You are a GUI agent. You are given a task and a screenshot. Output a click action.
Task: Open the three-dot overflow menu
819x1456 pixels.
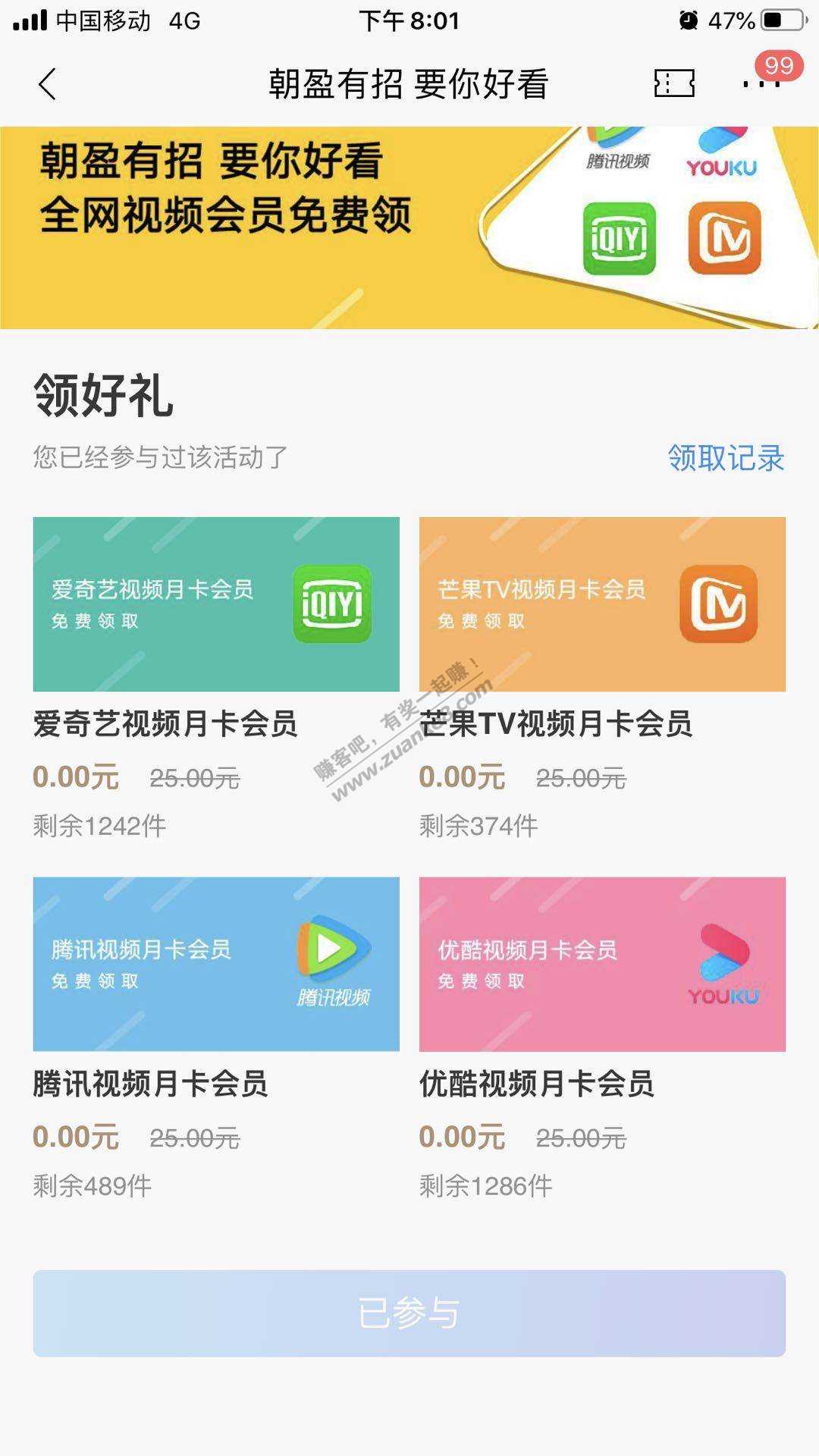click(761, 83)
